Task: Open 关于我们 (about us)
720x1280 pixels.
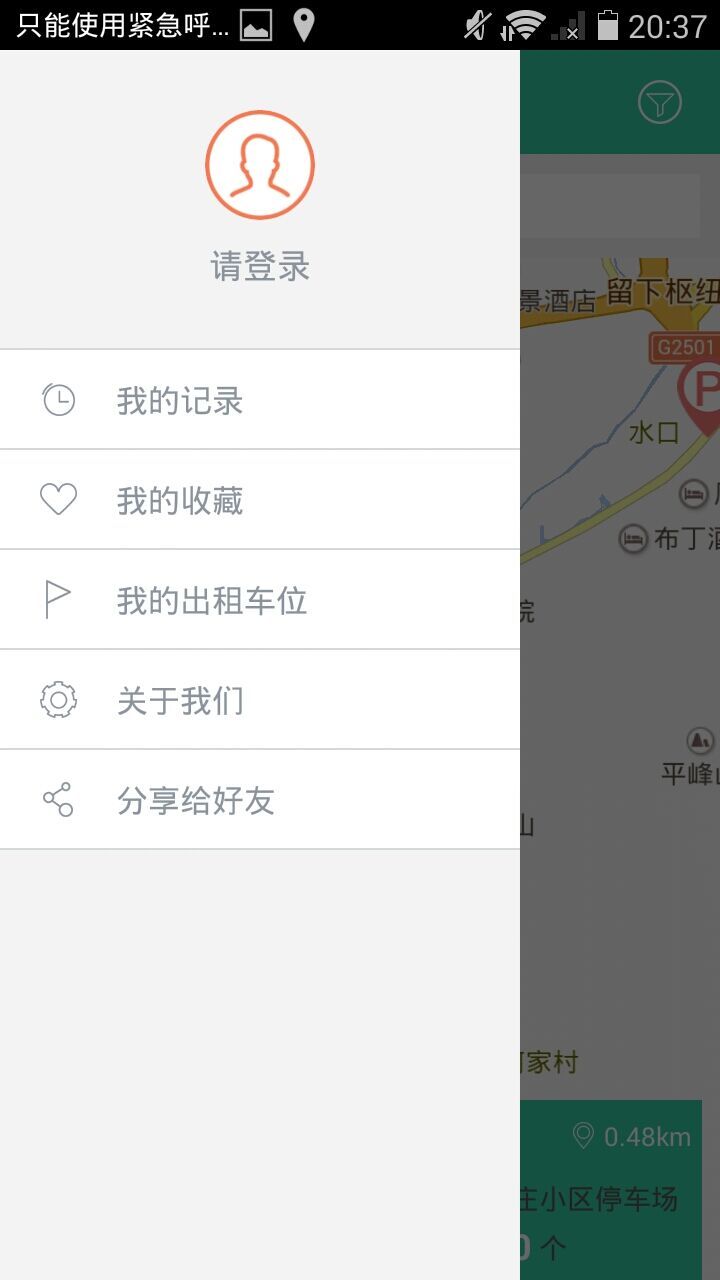Action: [260, 700]
